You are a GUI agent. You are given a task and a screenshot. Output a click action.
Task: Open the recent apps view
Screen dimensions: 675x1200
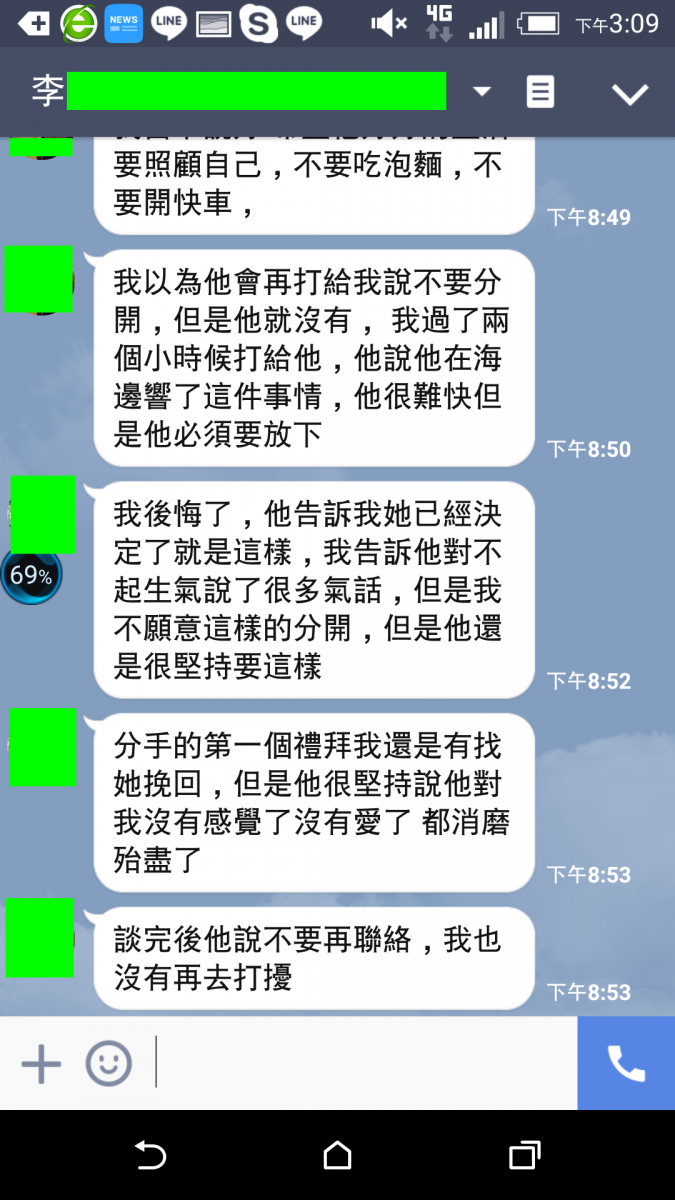pyautogui.click(x=524, y=1156)
